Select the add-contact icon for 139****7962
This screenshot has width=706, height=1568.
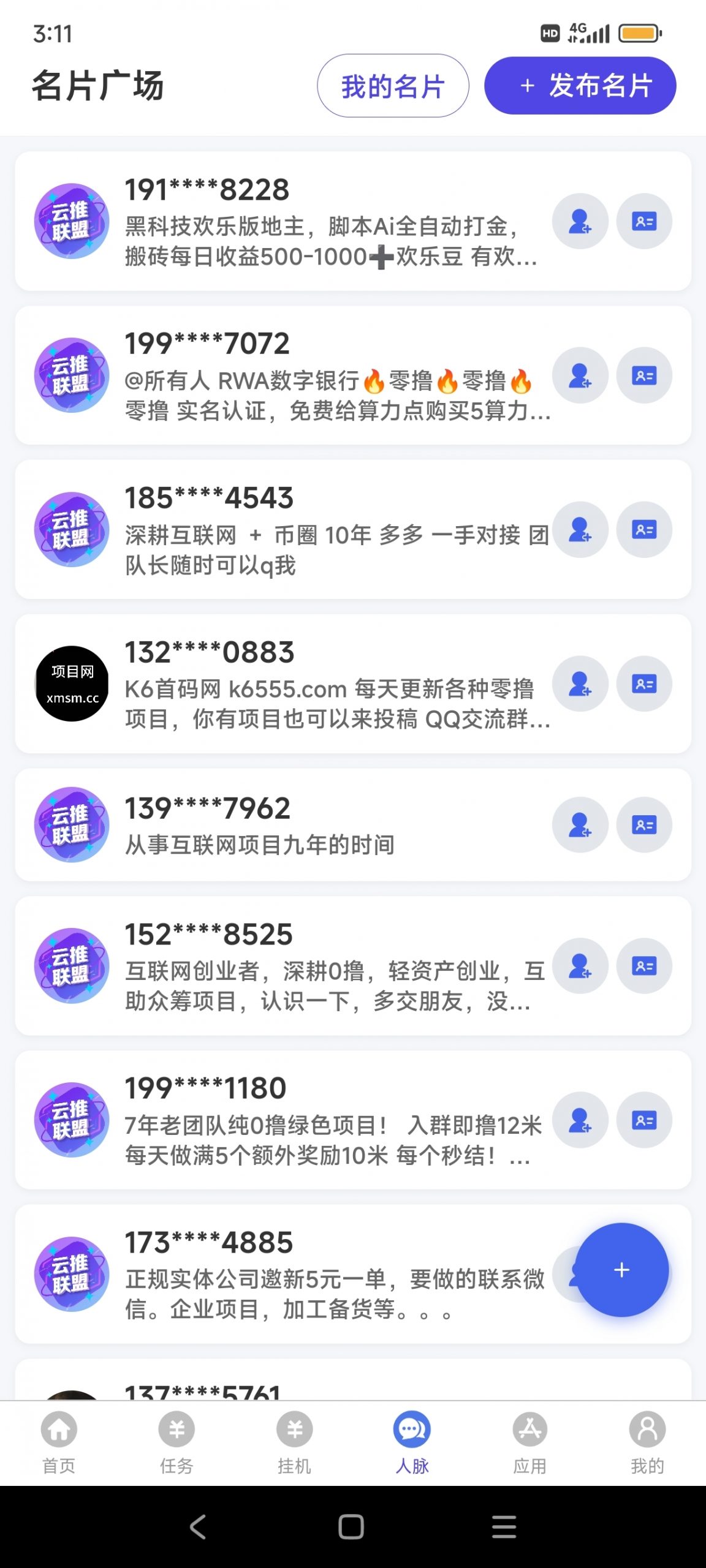[580, 825]
